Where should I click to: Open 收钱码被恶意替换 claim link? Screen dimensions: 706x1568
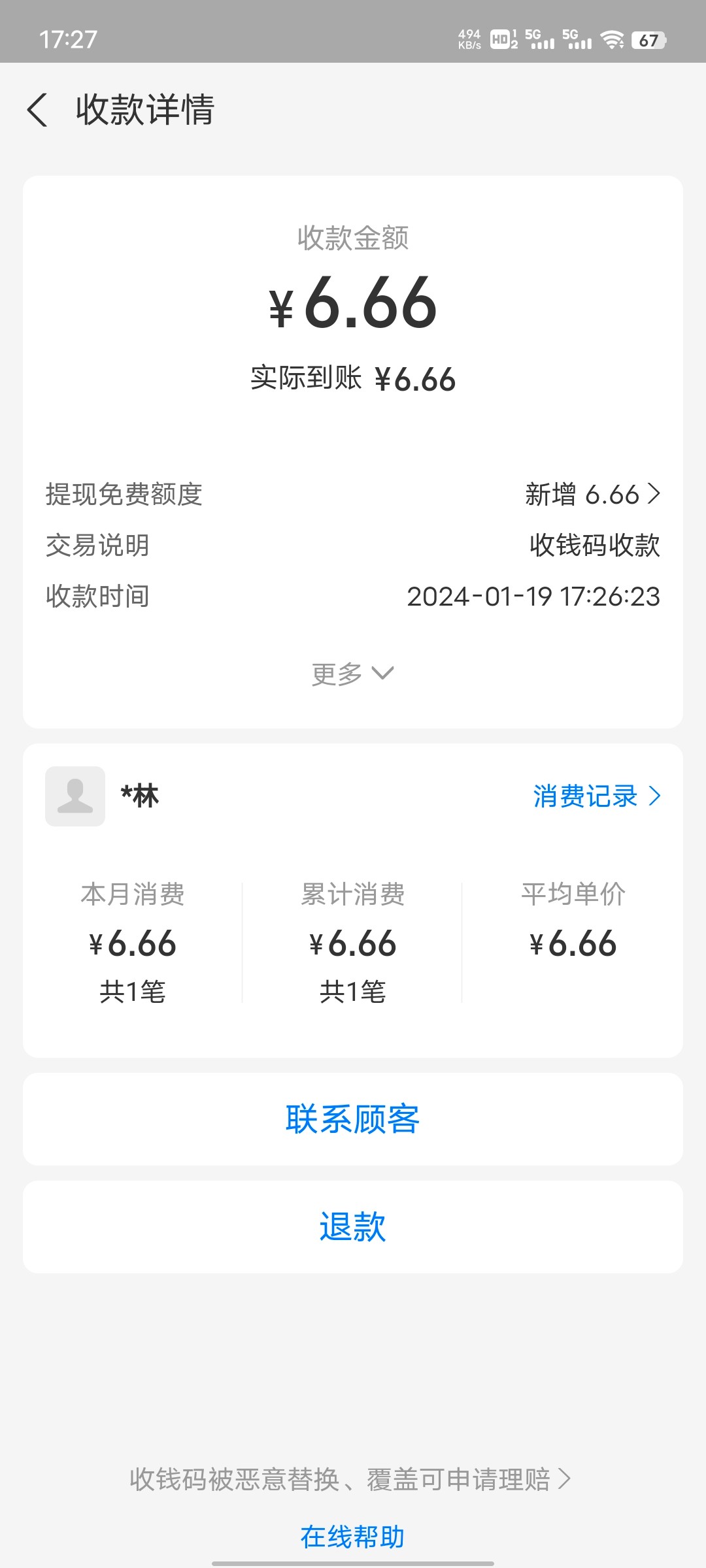350,1479
